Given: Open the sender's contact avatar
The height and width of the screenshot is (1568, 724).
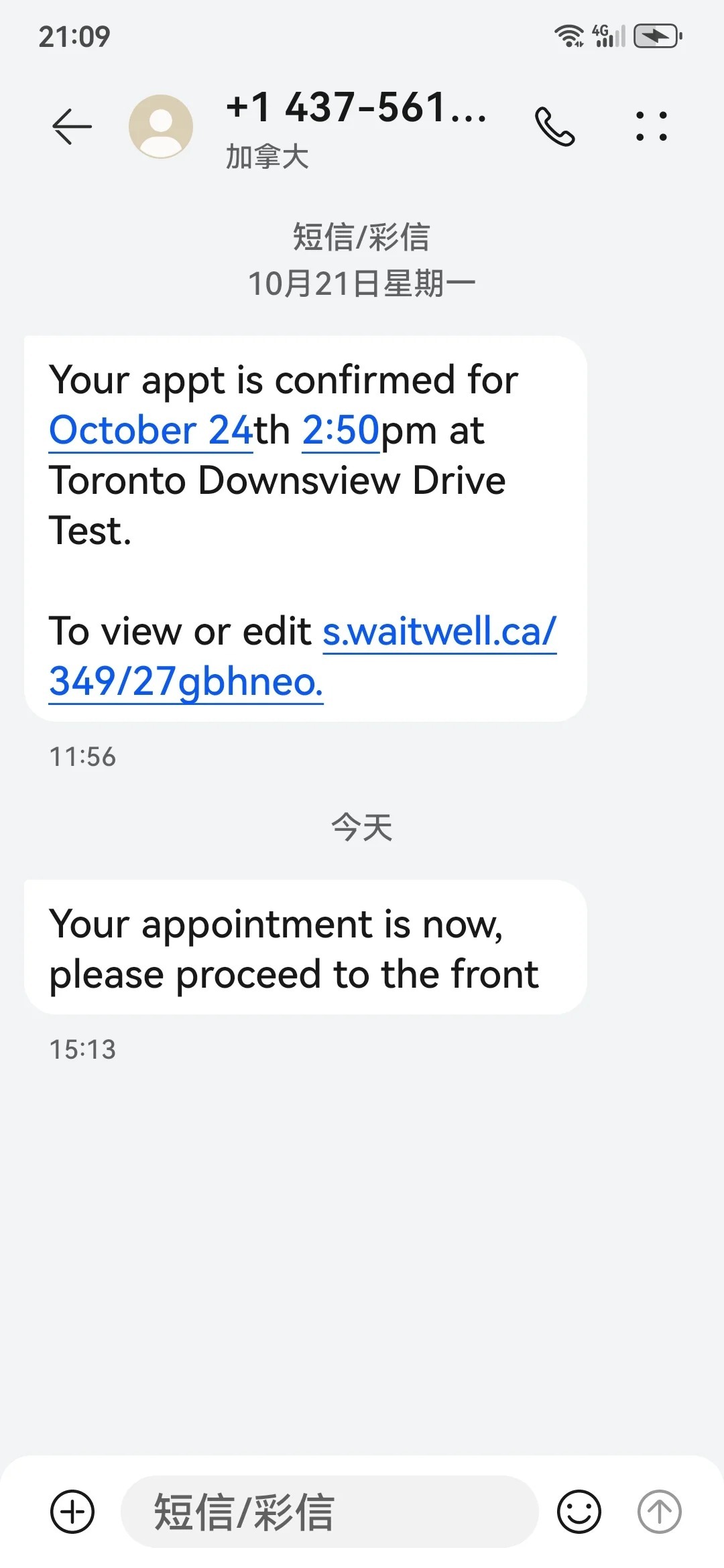Looking at the screenshot, I should [161, 126].
